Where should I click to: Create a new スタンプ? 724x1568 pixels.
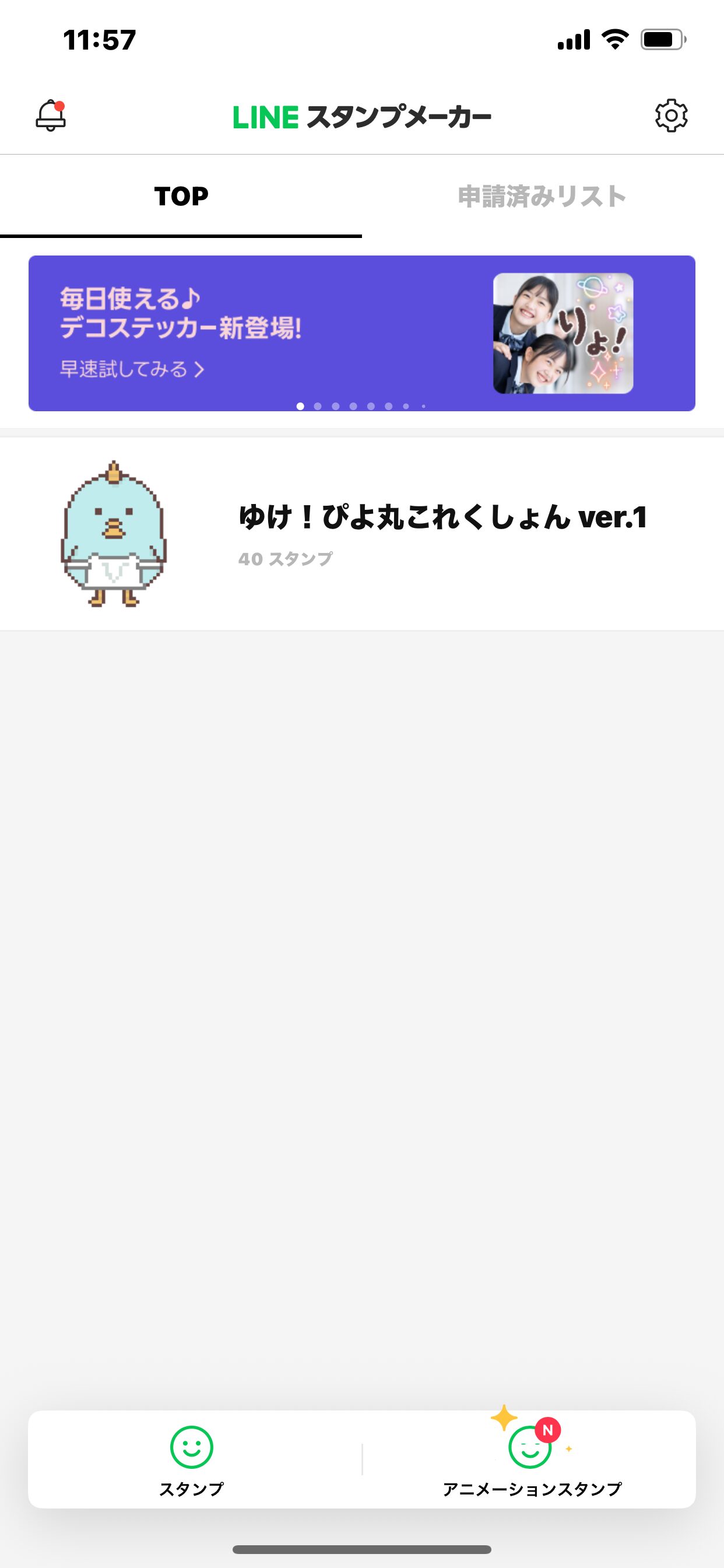click(192, 1459)
